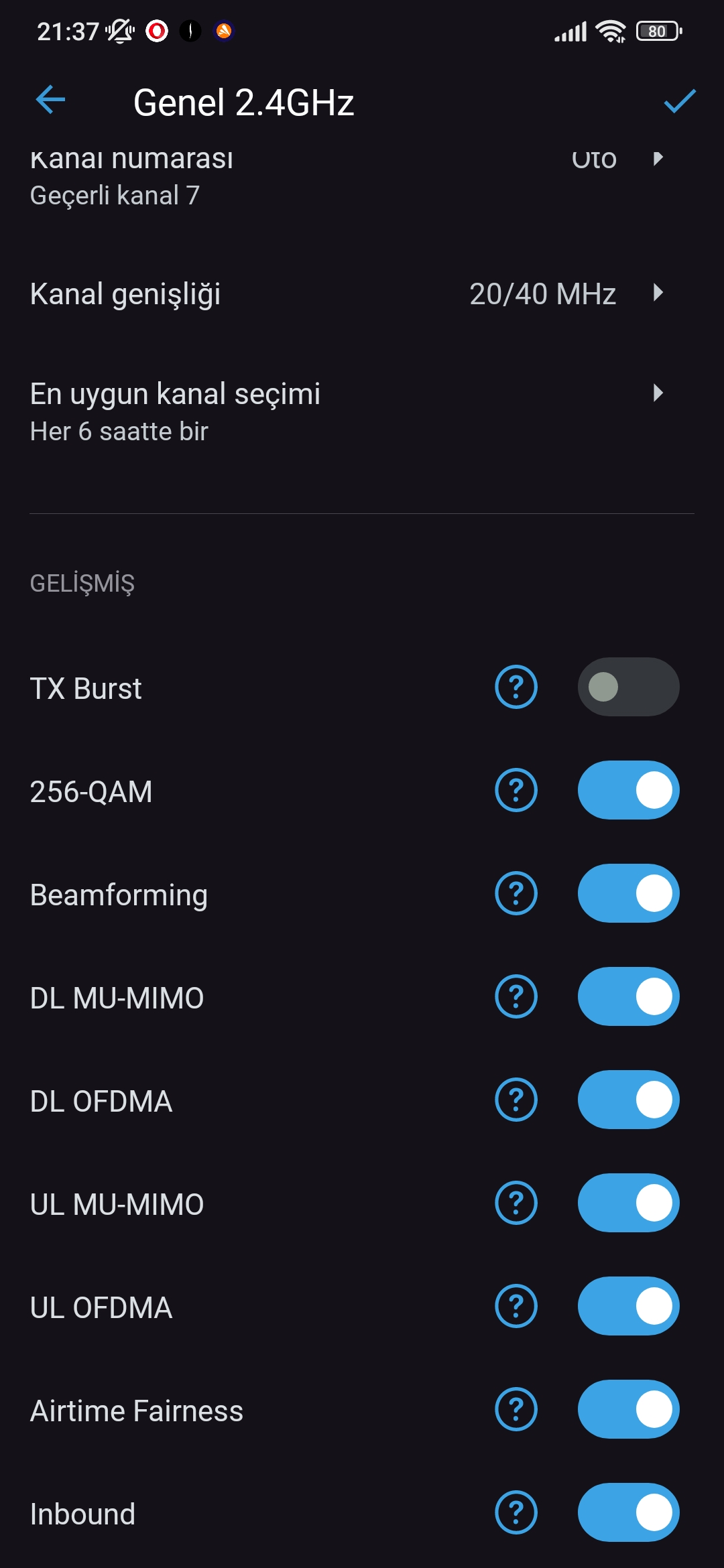The width and height of the screenshot is (724, 1568).
Task: Toggle Airtime Fairness off
Action: (628, 1409)
